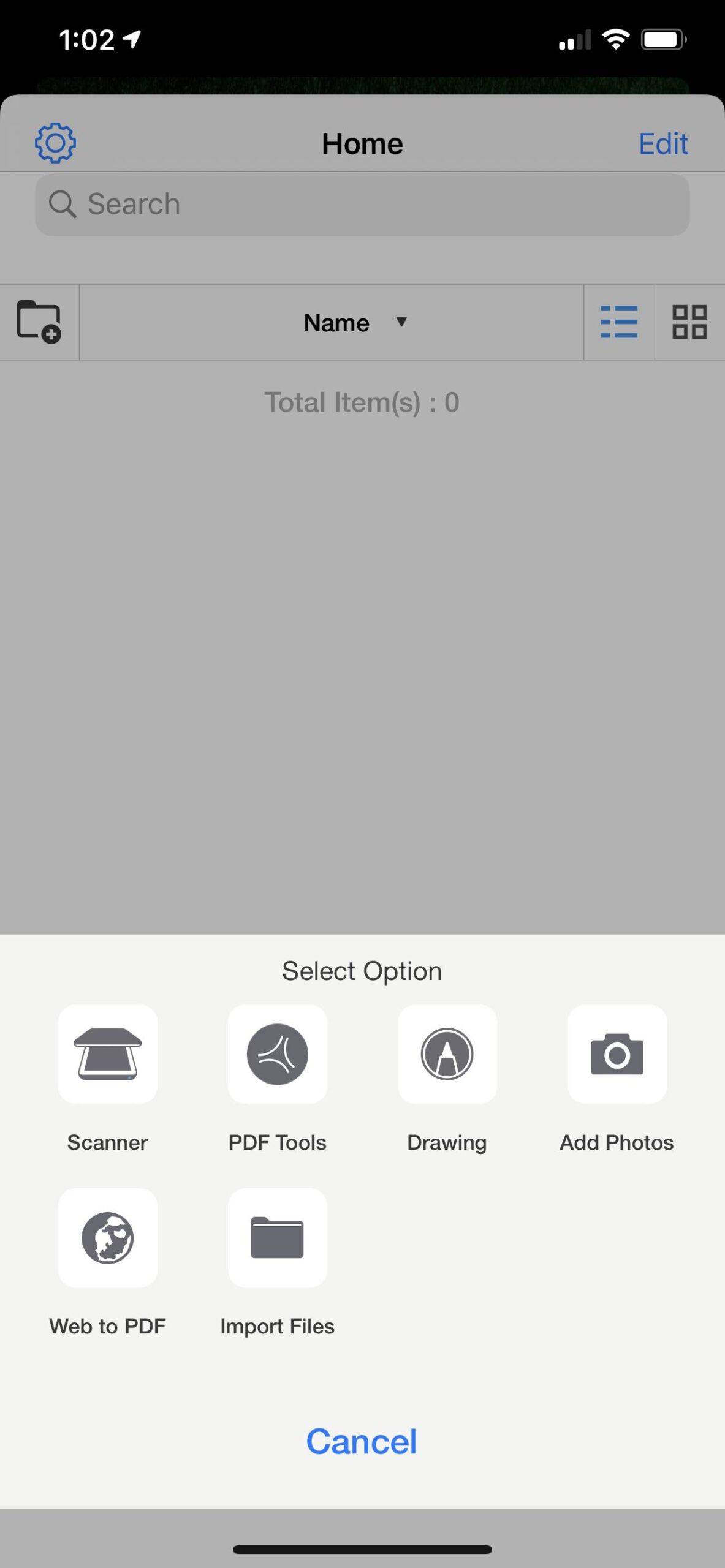
Task: Select PDF Tools
Action: (277, 1054)
